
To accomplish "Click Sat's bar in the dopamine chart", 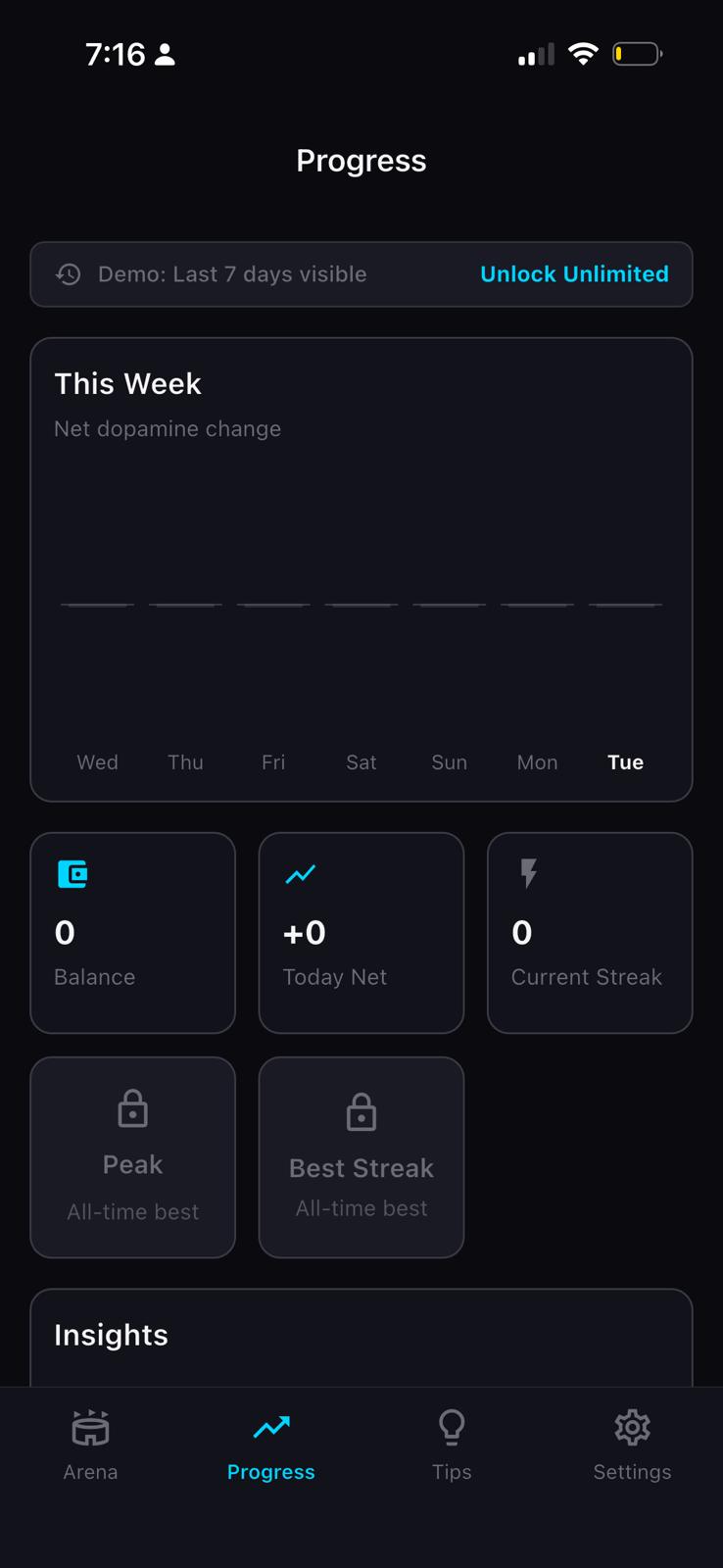I will click(361, 605).
